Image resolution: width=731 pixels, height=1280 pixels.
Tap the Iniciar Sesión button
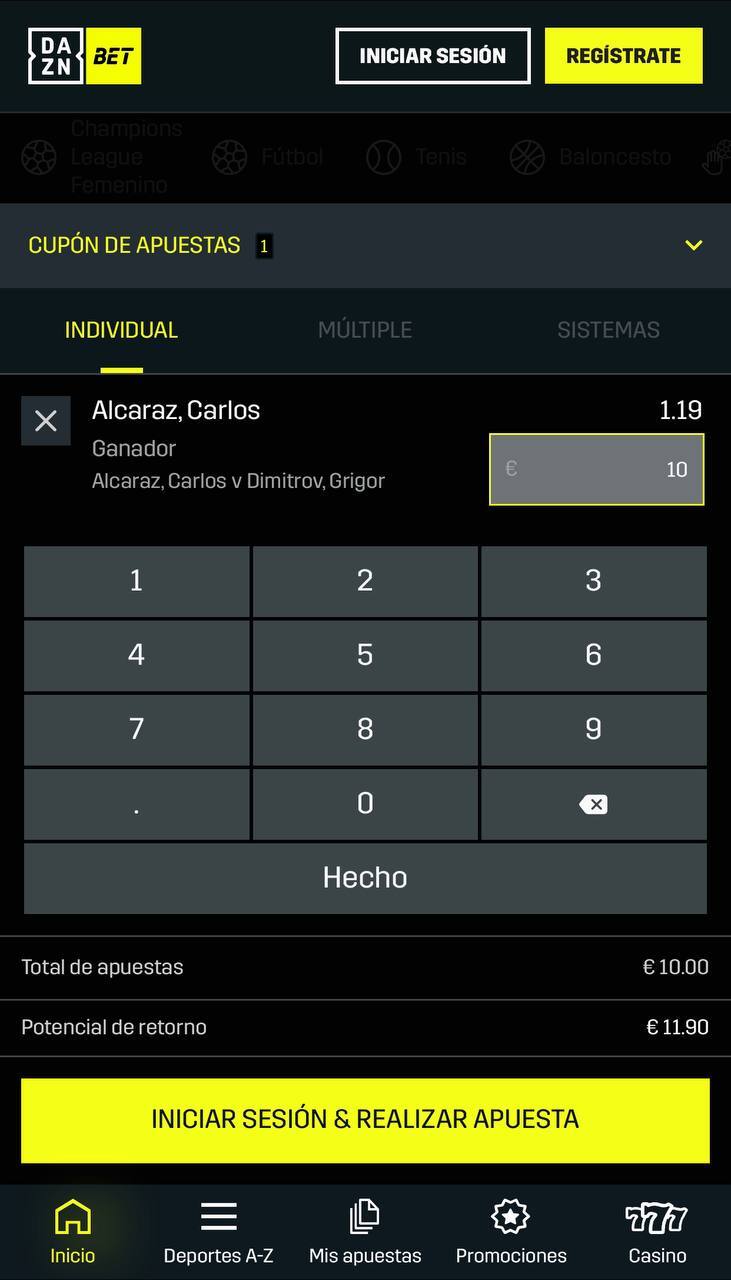coord(432,56)
